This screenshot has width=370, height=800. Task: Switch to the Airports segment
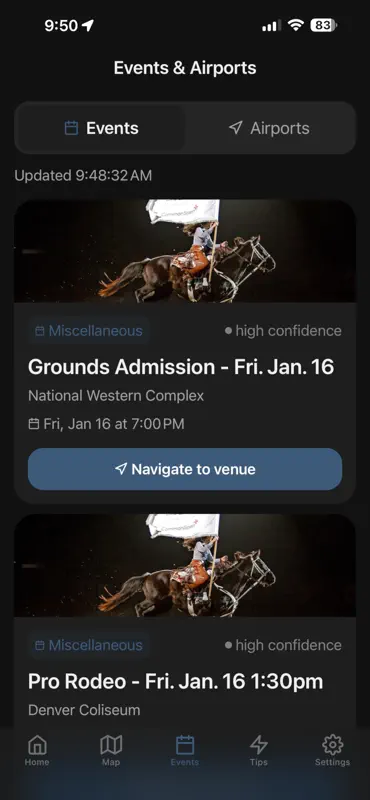tap(269, 128)
